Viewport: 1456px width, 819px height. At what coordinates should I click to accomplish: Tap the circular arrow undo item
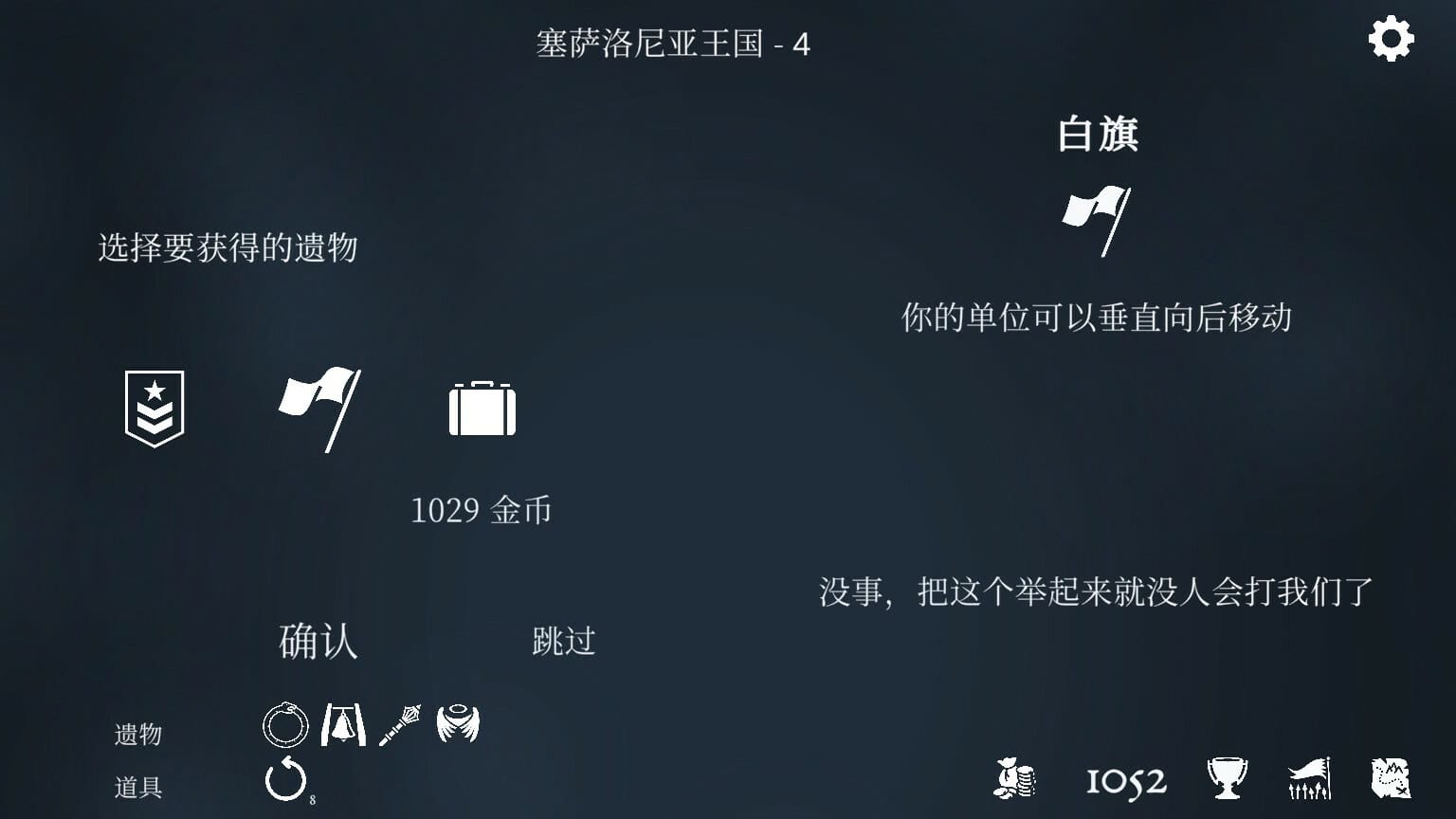285,780
